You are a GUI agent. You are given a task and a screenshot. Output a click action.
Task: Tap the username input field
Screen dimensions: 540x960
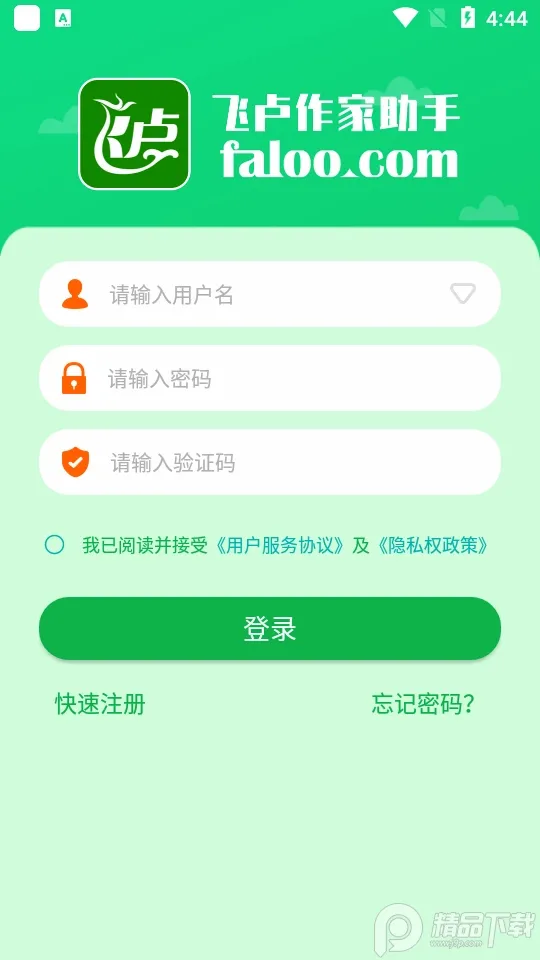tap(269, 294)
